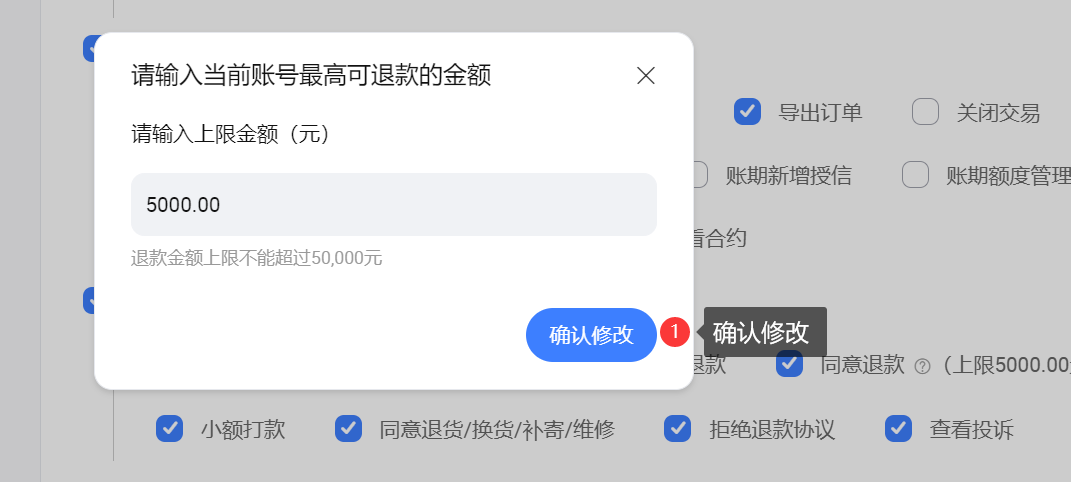Uncheck the 拒绝退款协议 checkbox
Screen dimensions: 1071x482
[677, 429]
